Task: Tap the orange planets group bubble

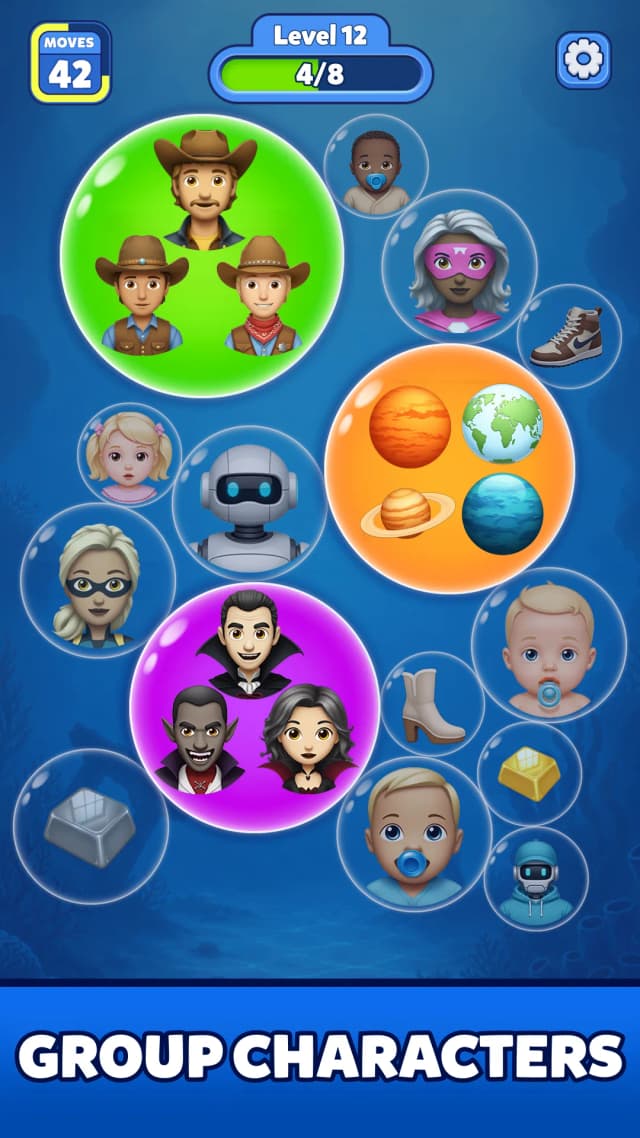Action: (x=450, y=469)
